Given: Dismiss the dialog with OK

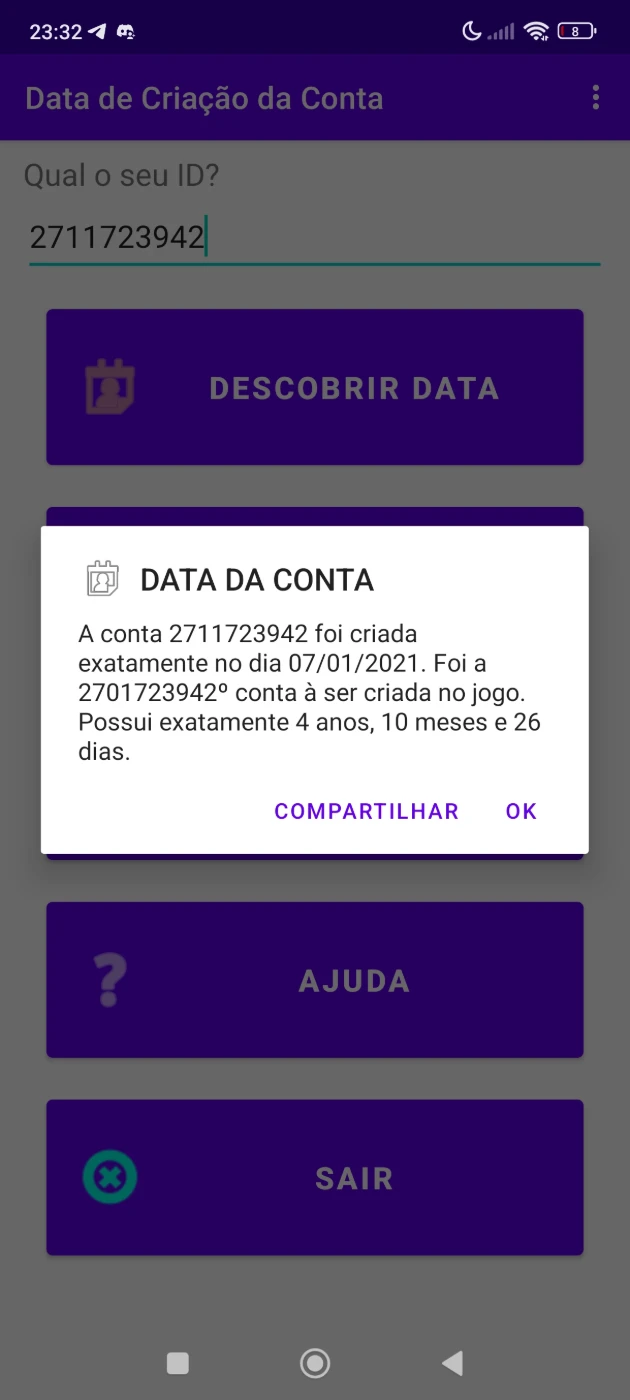Looking at the screenshot, I should [521, 811].
